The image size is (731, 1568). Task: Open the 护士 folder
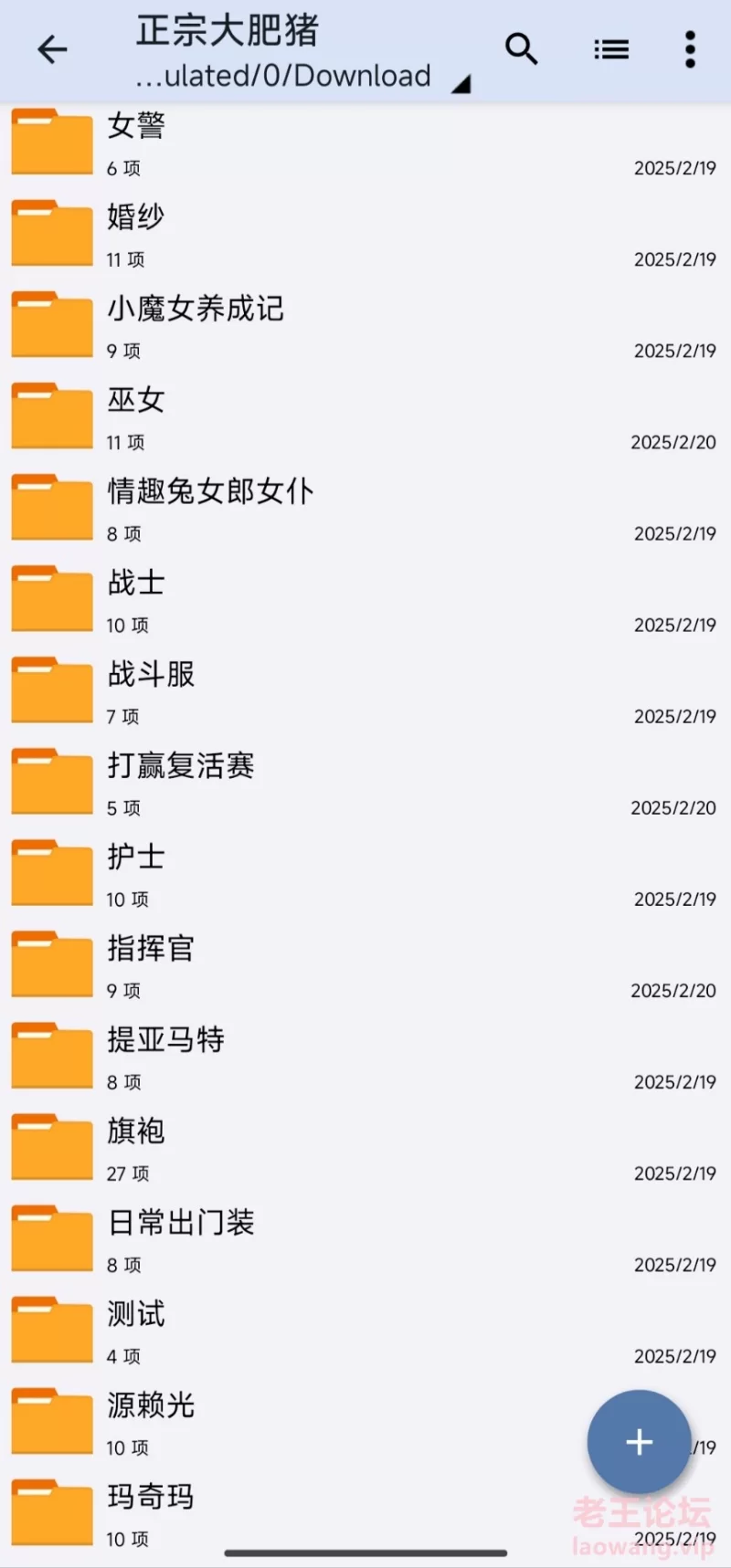tap(365, 874)
